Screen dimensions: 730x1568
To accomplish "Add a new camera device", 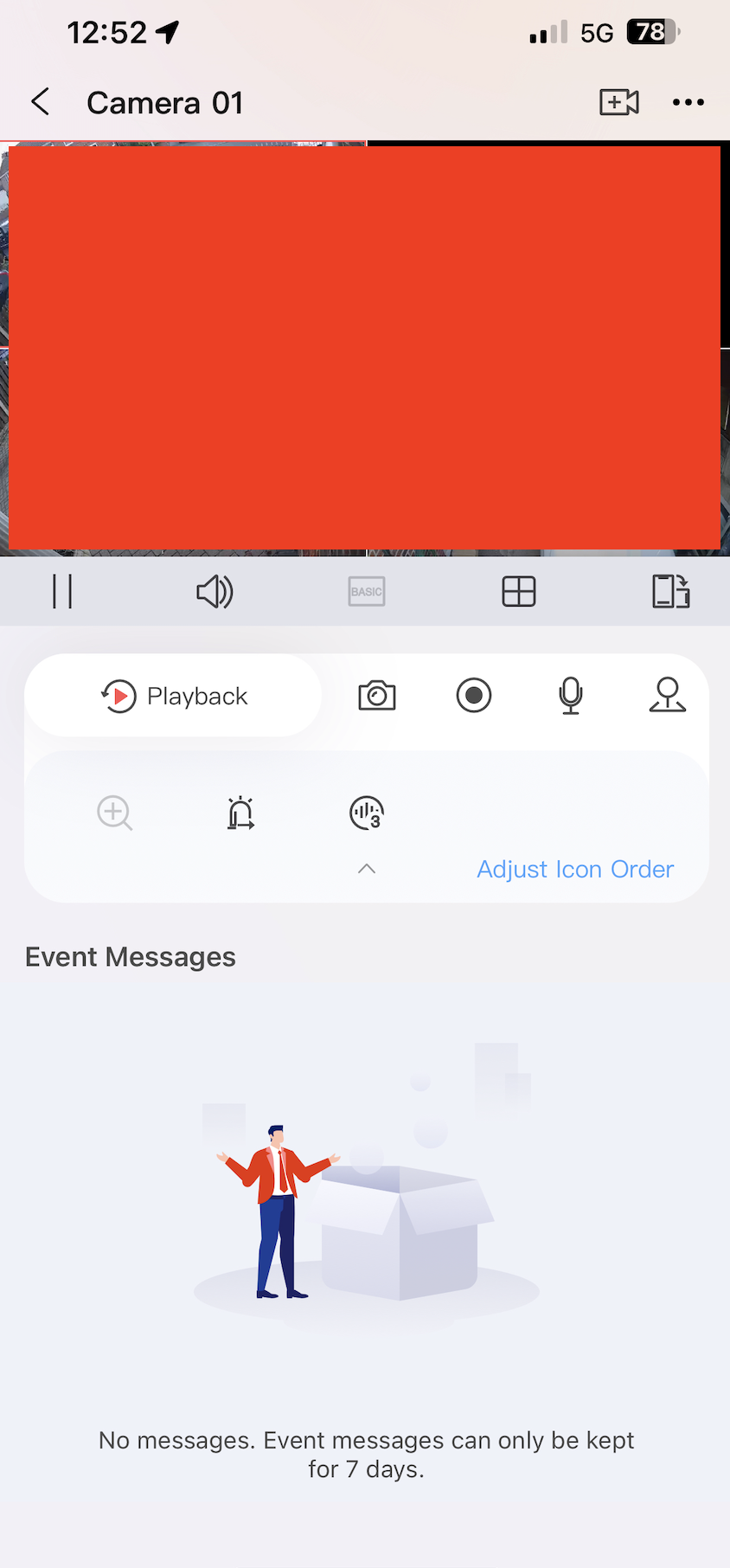I will [x=619, y=102].
